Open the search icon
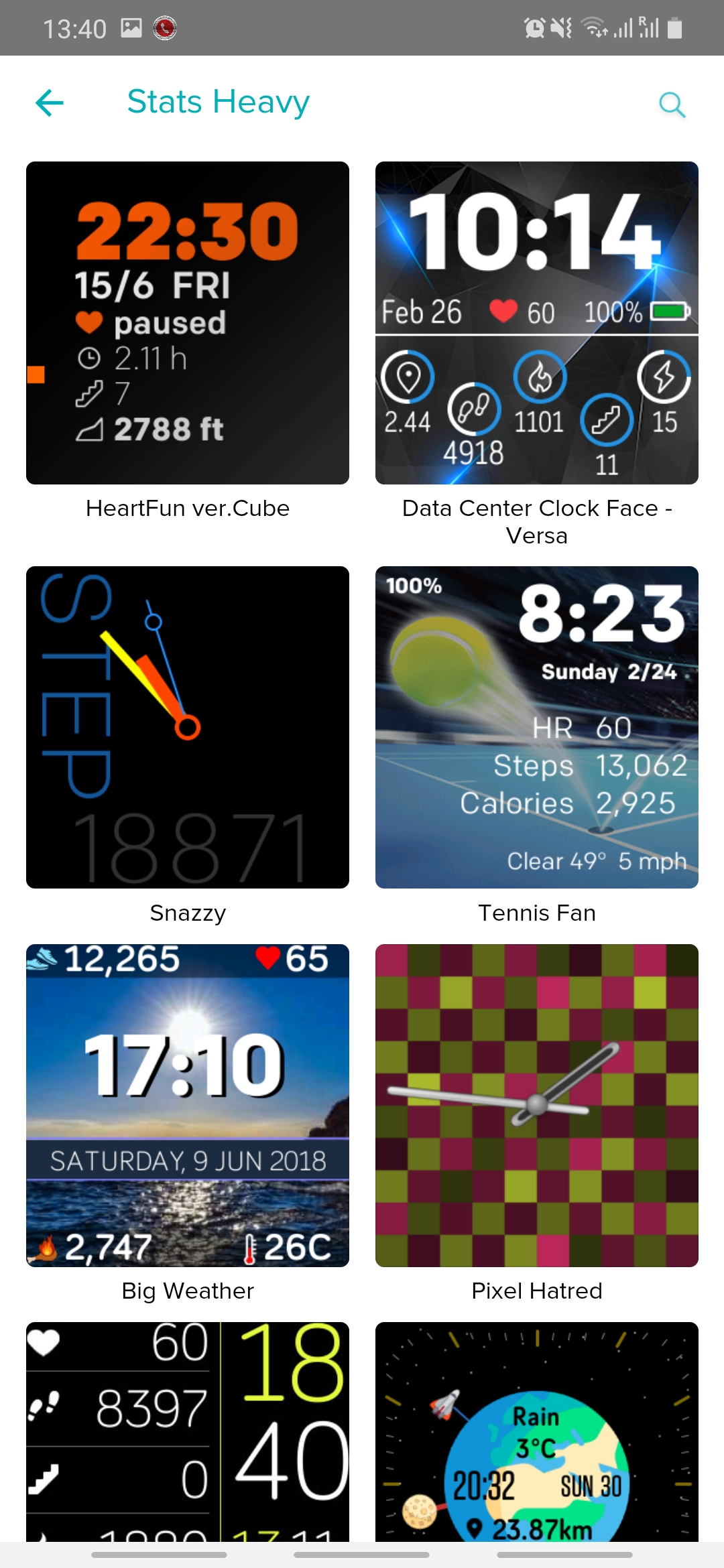Viewport: 724px width, 1568px height. pyautogui.click(x=672, y=105)
